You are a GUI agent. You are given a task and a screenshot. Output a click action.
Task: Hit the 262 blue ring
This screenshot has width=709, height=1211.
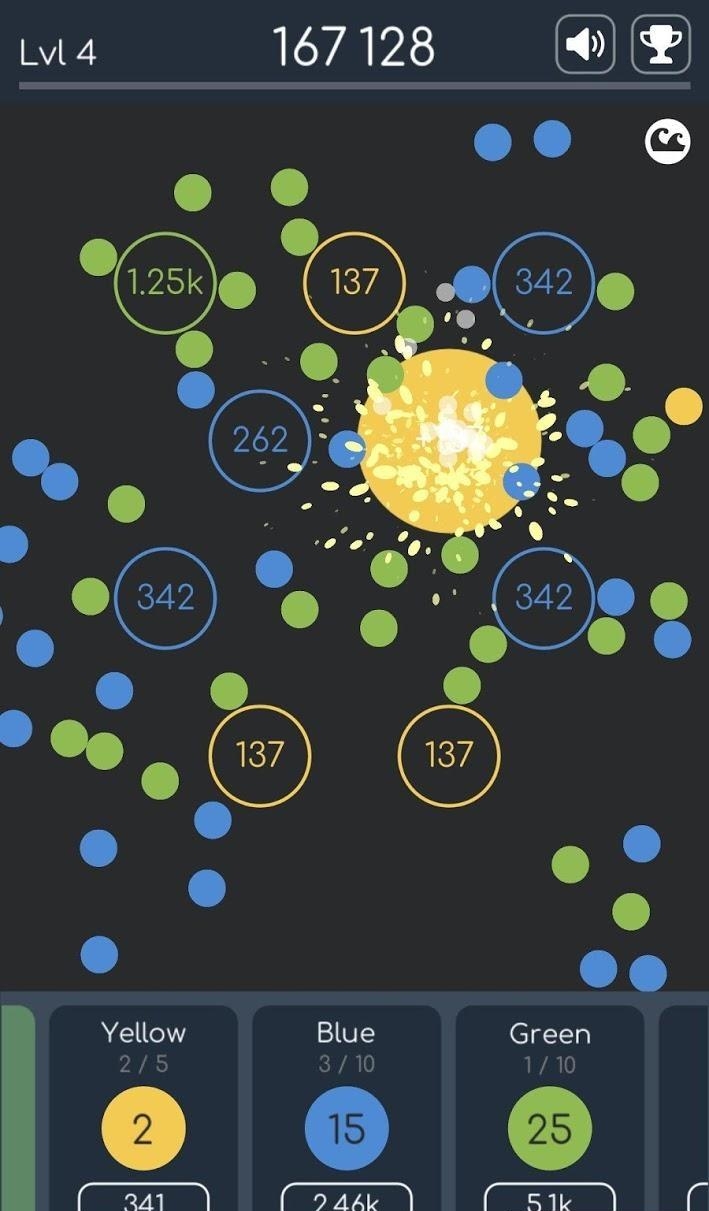260,440
